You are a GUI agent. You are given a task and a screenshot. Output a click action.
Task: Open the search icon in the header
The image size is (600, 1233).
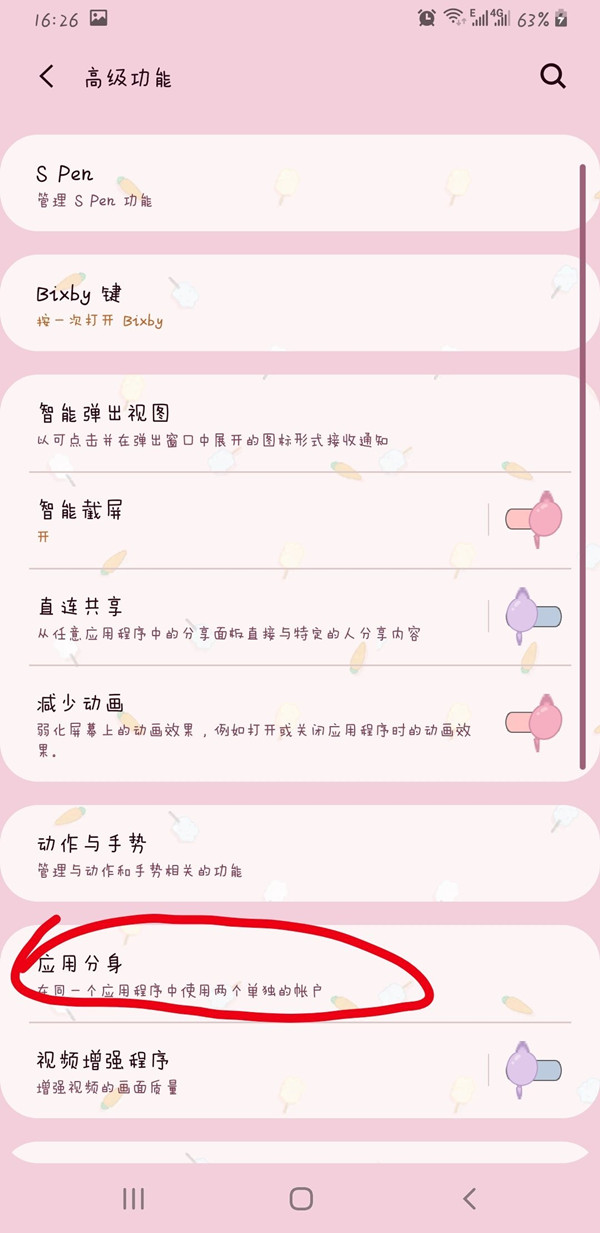coord(553,77)
